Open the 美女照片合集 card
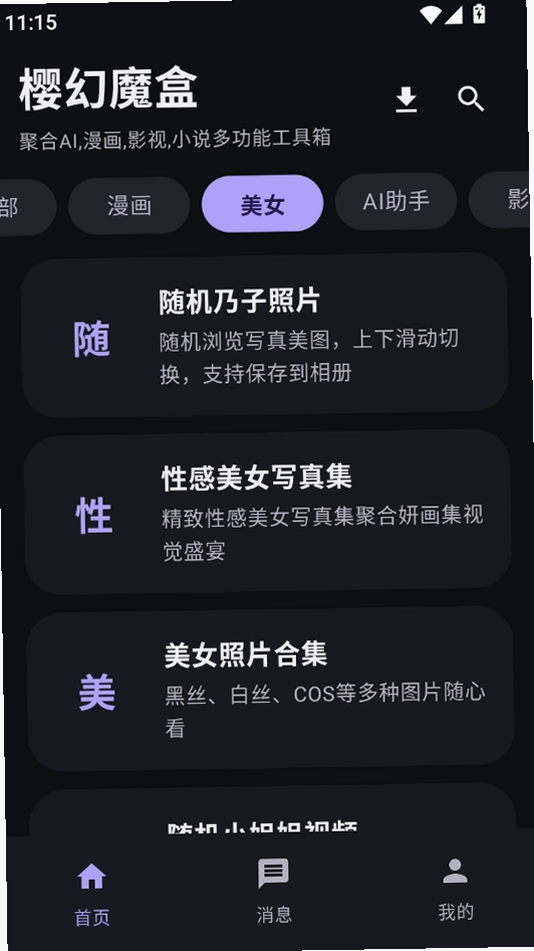 (x=270, y=688)
